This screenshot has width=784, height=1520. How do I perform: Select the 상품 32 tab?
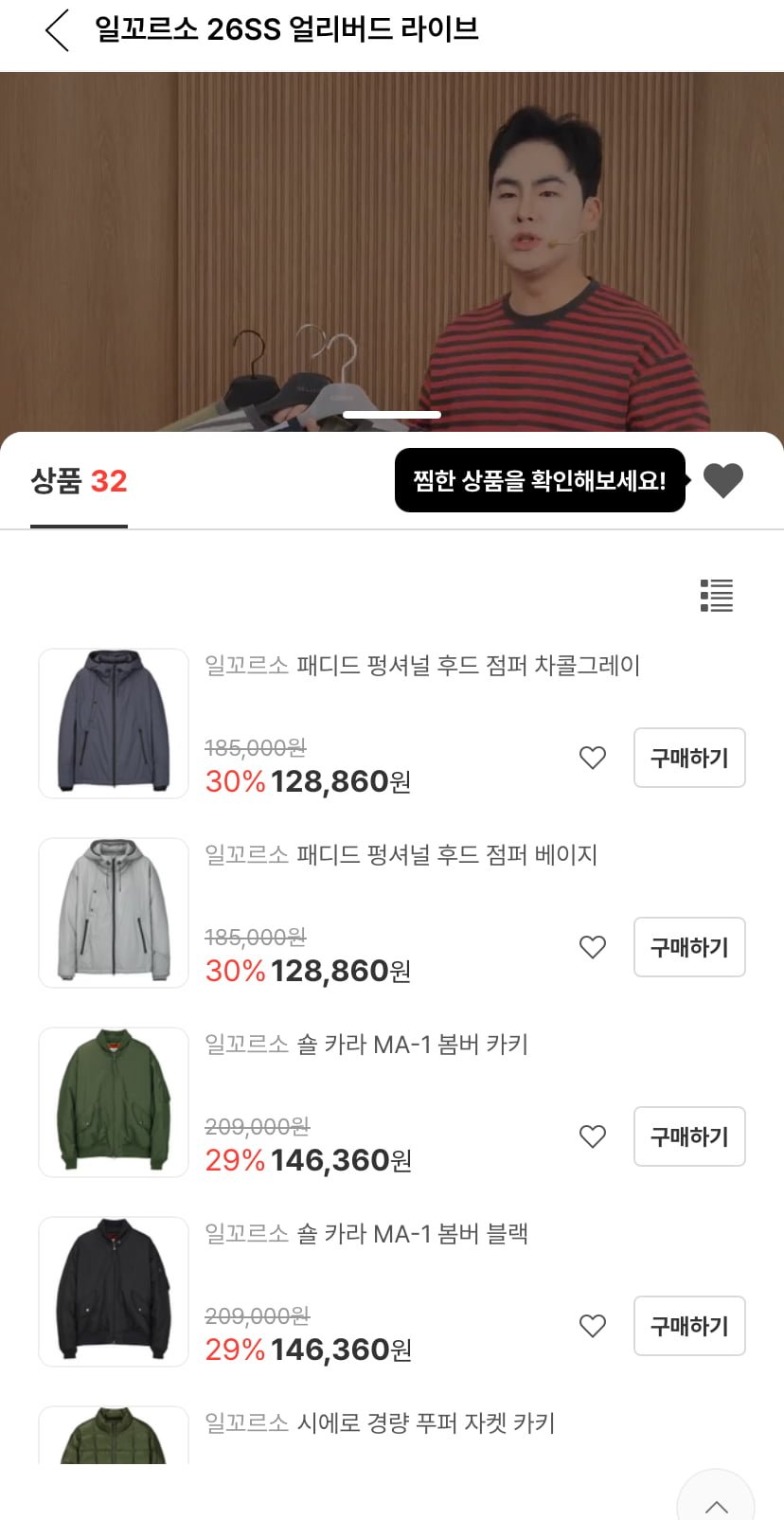click(x=79, y=482)
